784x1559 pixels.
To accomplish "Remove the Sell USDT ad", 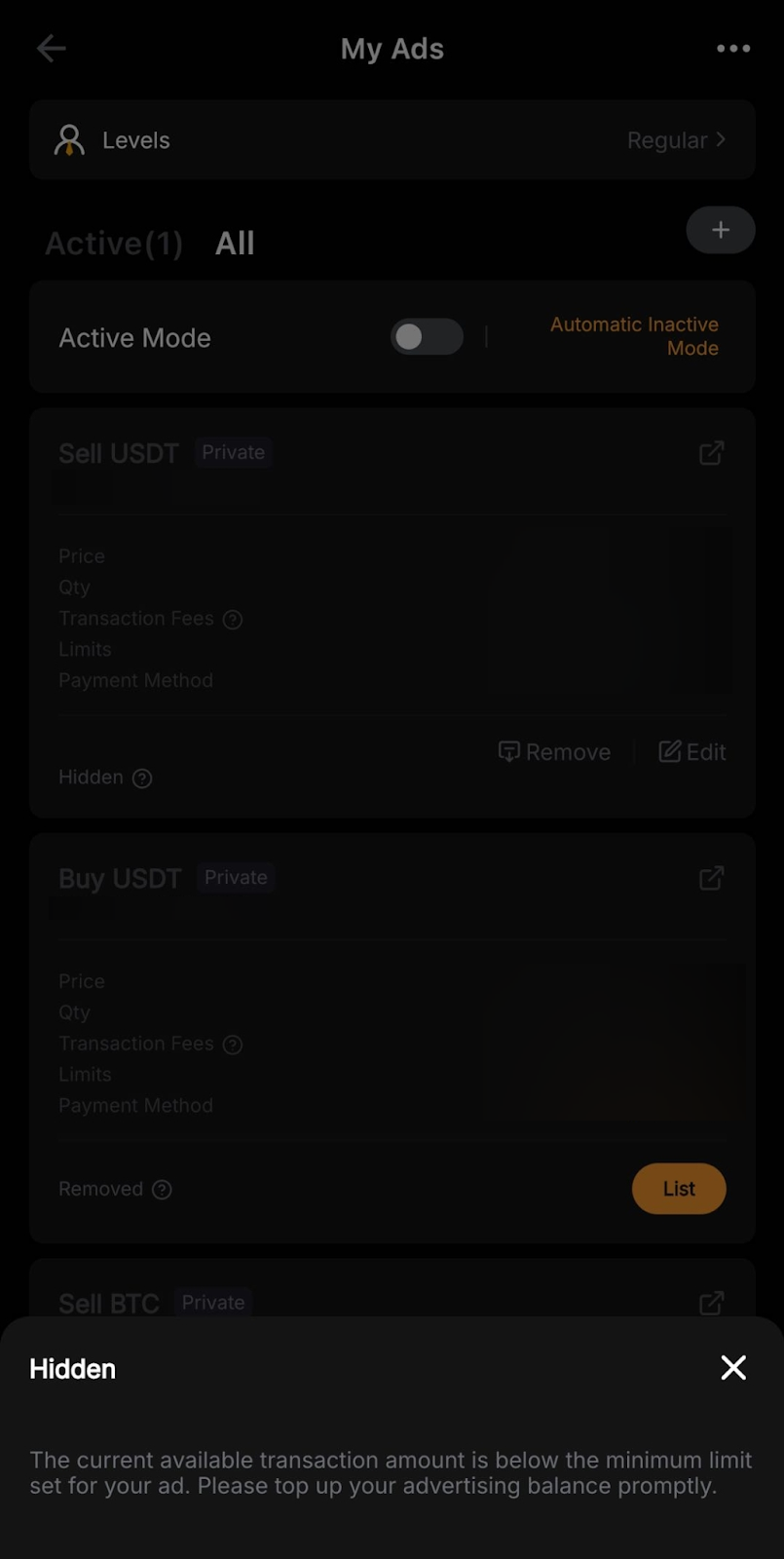I will [555, 752].
